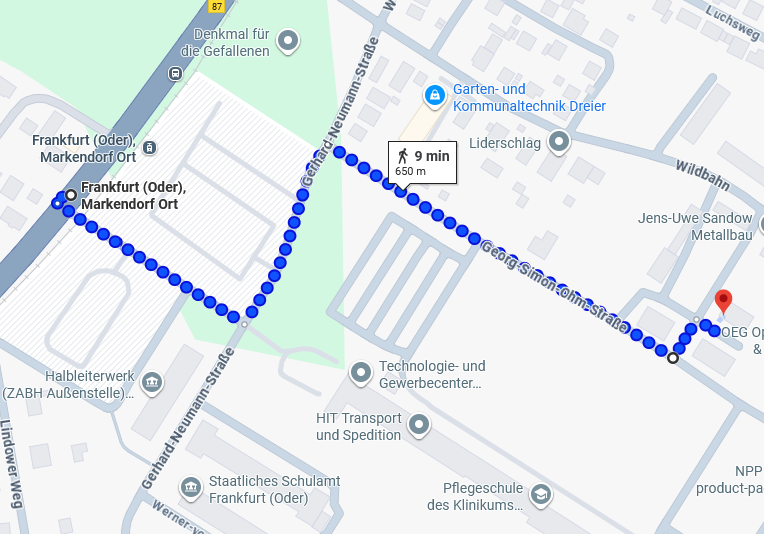Viewport: 764px width, 534px height.
Task: Tap the Liderschlag place marker
Action: [x=559, y=143]
